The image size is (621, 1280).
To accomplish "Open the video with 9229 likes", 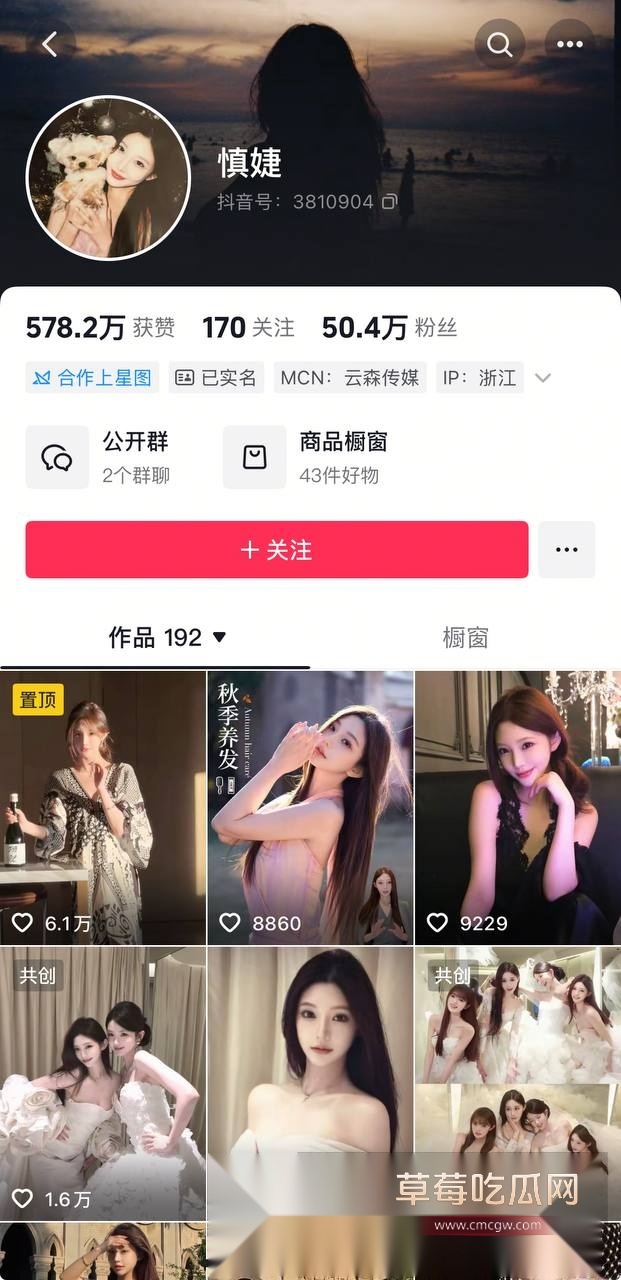I will 518,807.
